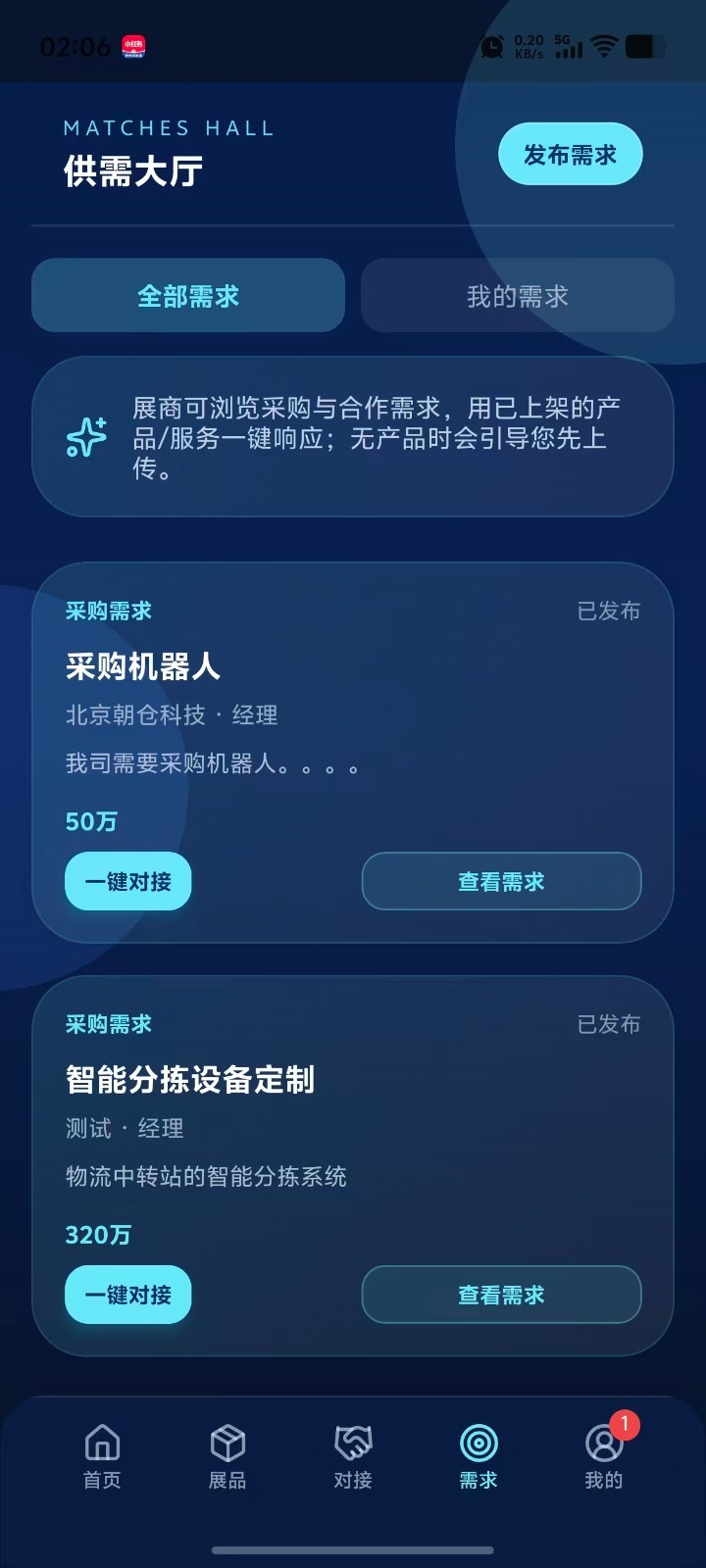Select the 需求 bottom tab

tap(479, 1456)
